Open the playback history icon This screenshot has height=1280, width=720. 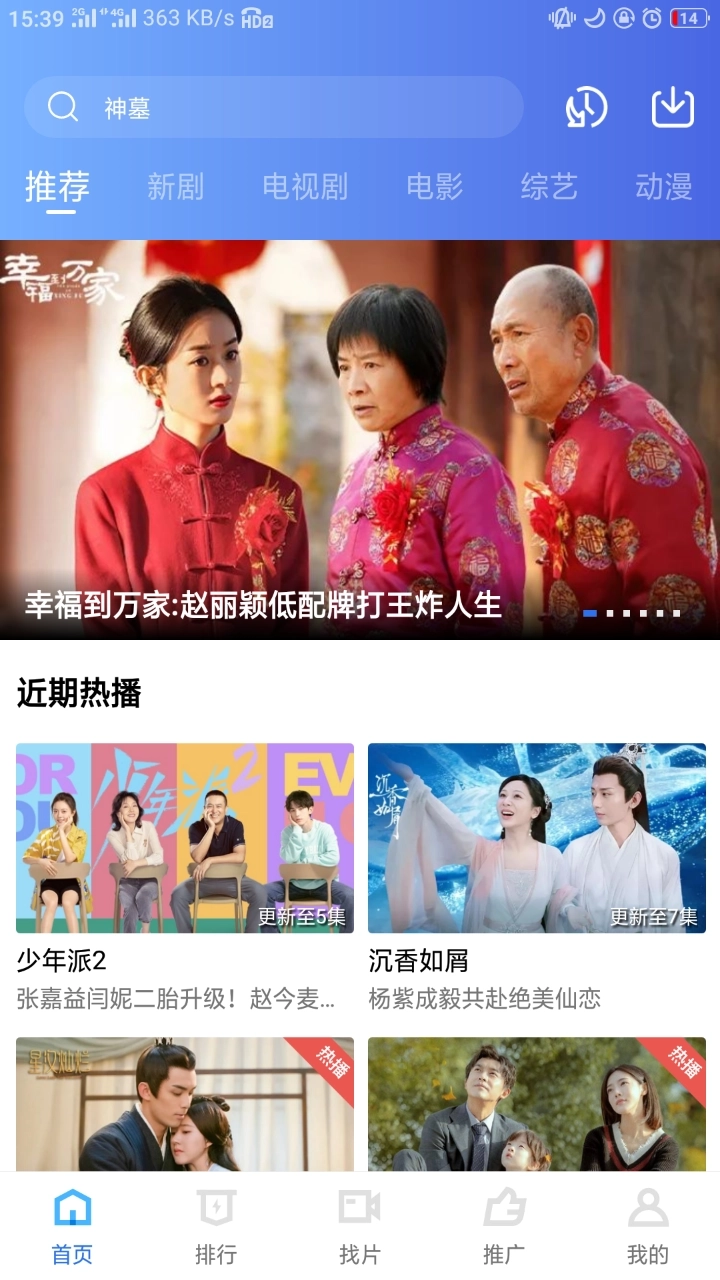click(x=585, y=106)
